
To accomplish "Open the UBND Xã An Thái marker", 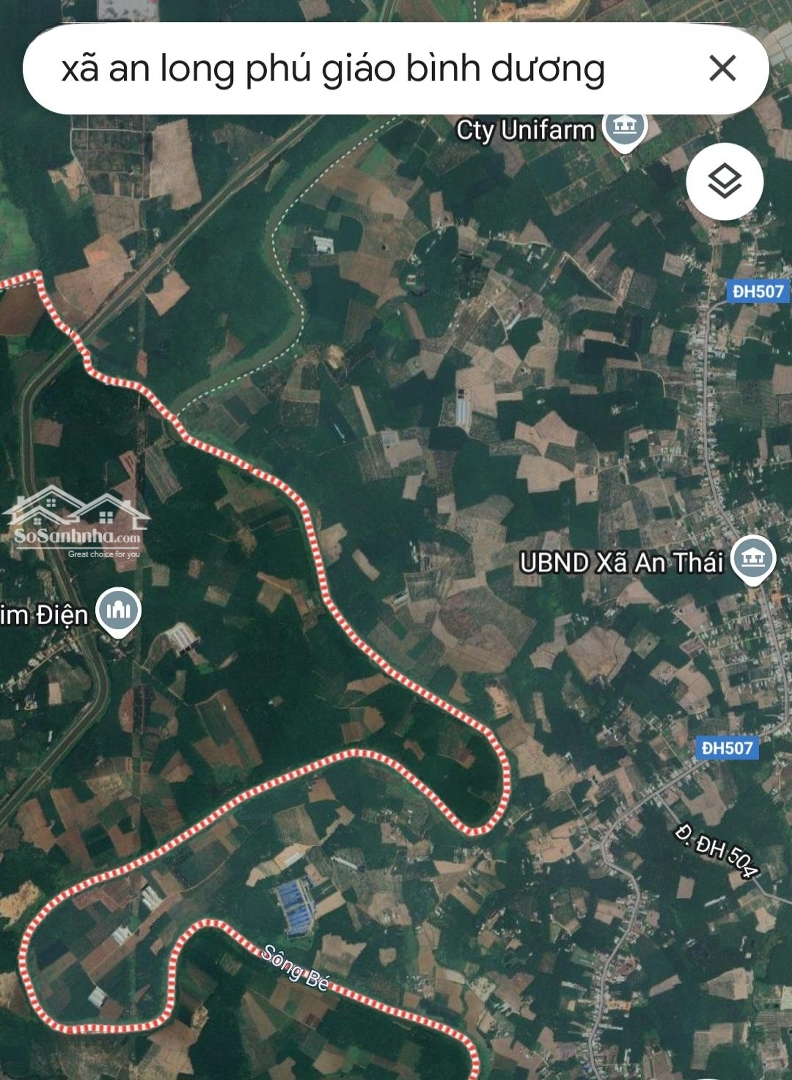I will tap(753, 559).
